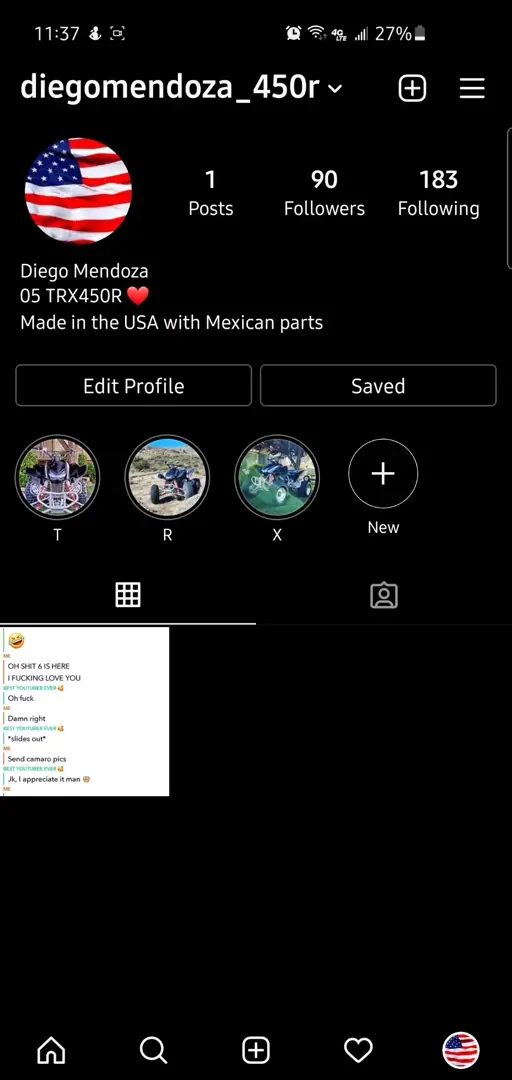512x1080 pixels.
Task: Open the hamburger menu
Action: (x=472, y=88)
